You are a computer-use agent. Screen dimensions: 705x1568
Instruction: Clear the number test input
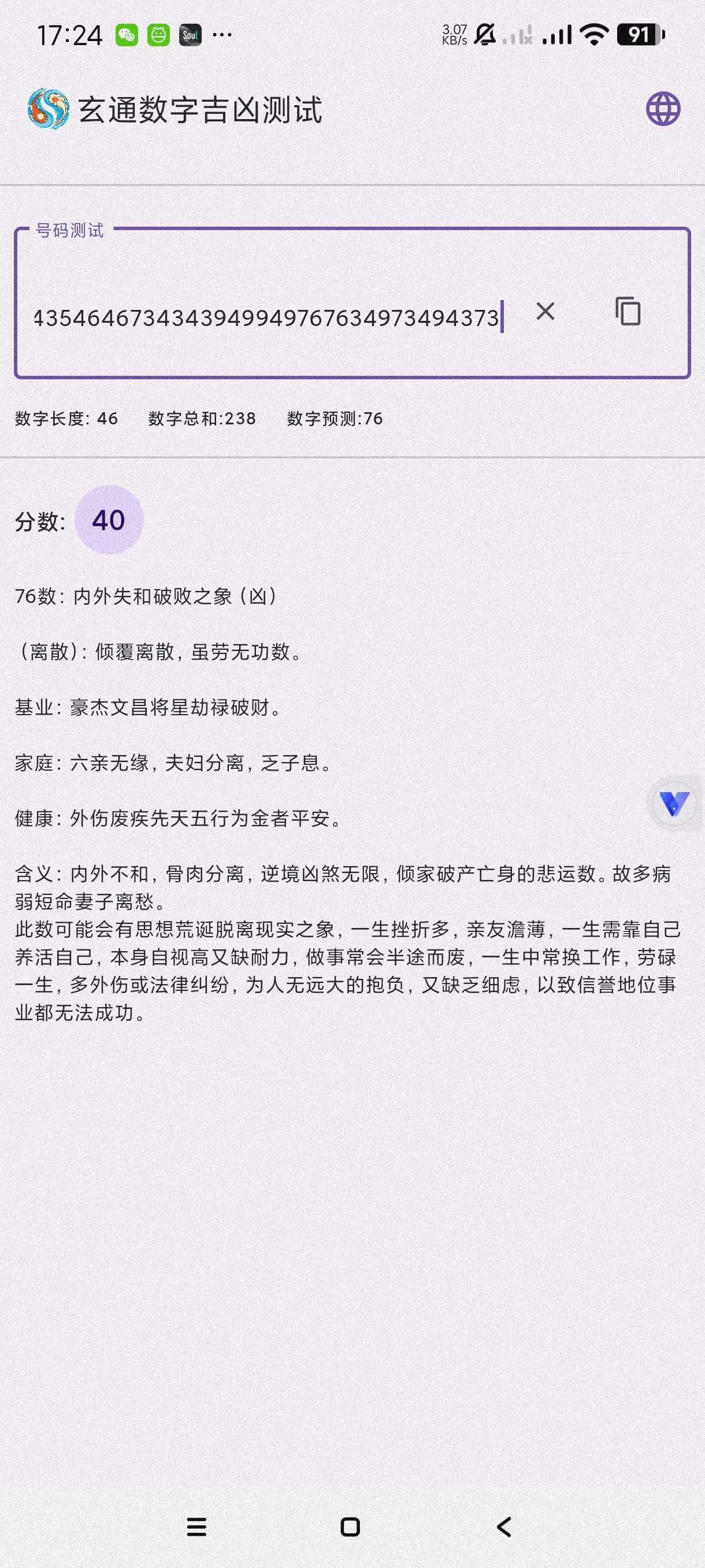(x=545, y=312)
